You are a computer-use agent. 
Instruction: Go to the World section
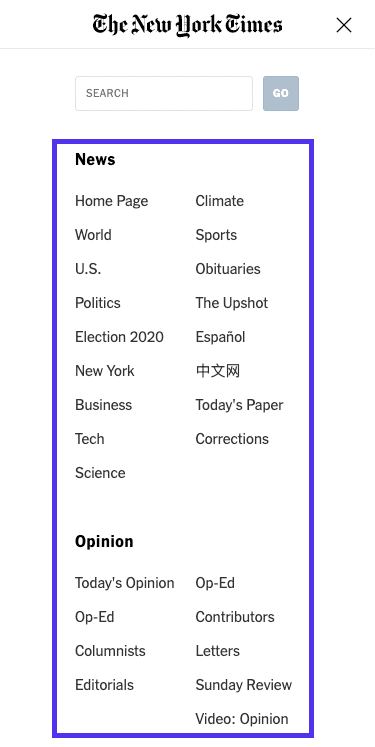pyautogui.click(x=93, y=235)
